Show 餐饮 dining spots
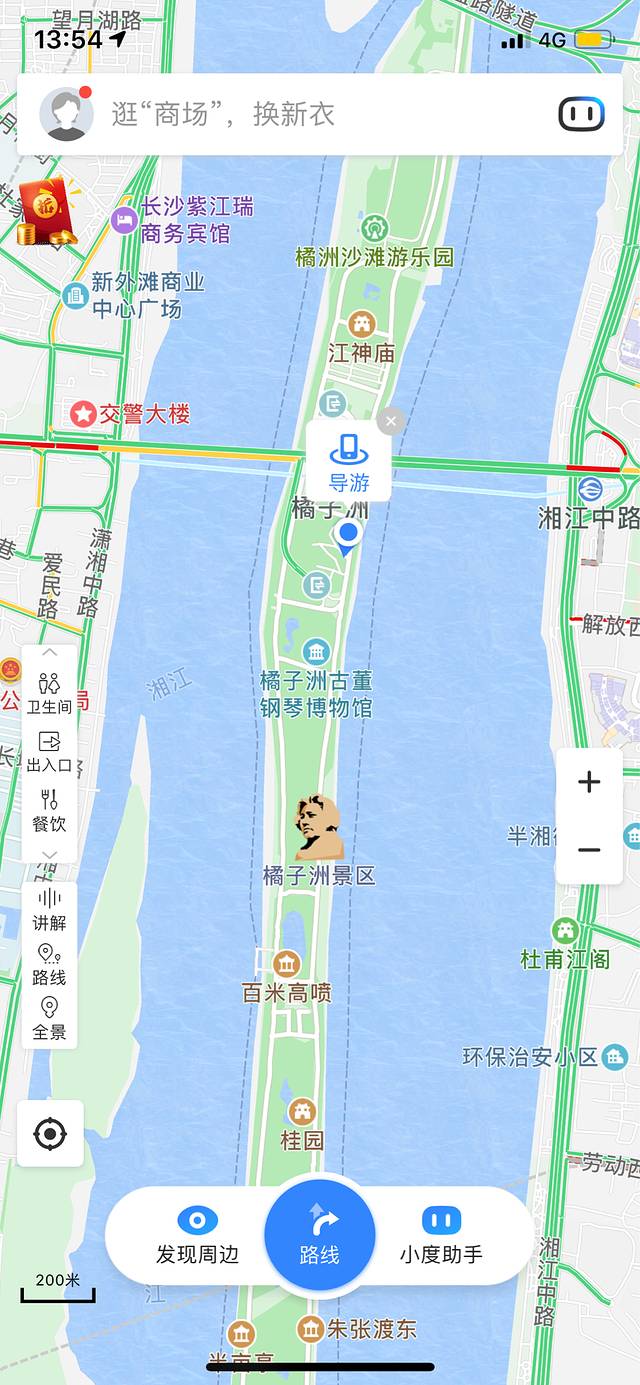640x1385 pixels. (x=49, y=809)
